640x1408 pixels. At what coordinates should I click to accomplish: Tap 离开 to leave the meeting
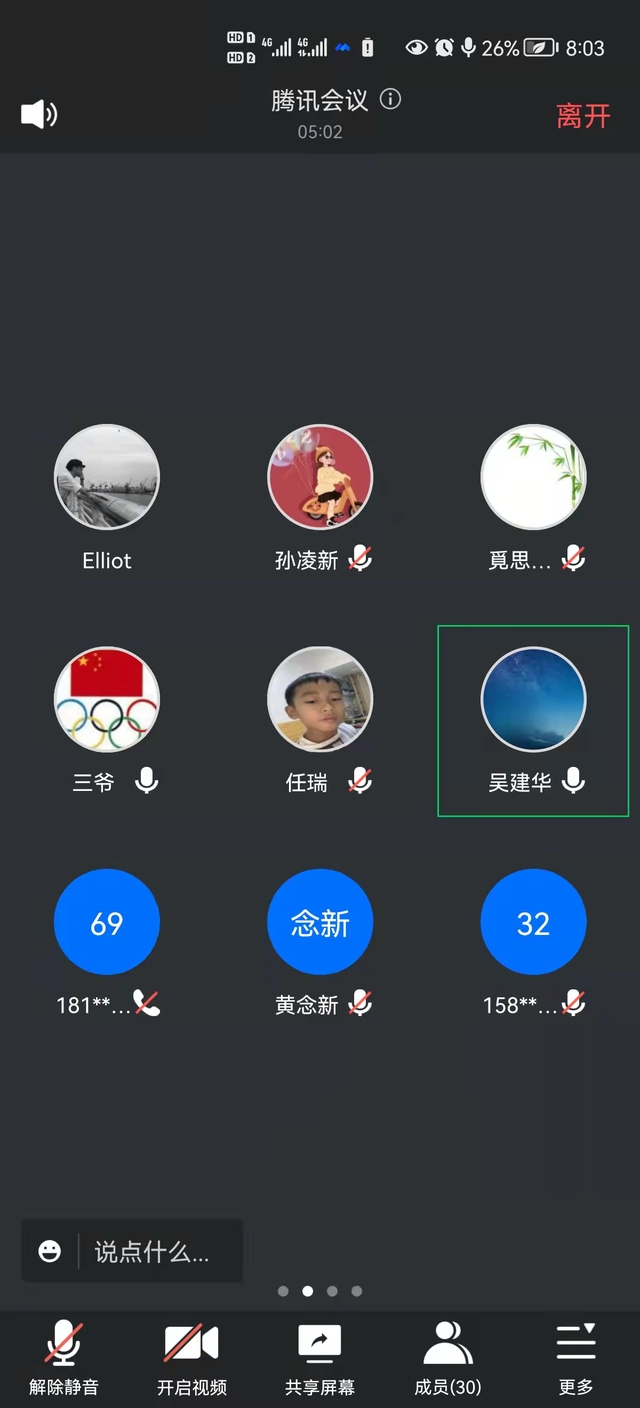(x=583, y=116)
